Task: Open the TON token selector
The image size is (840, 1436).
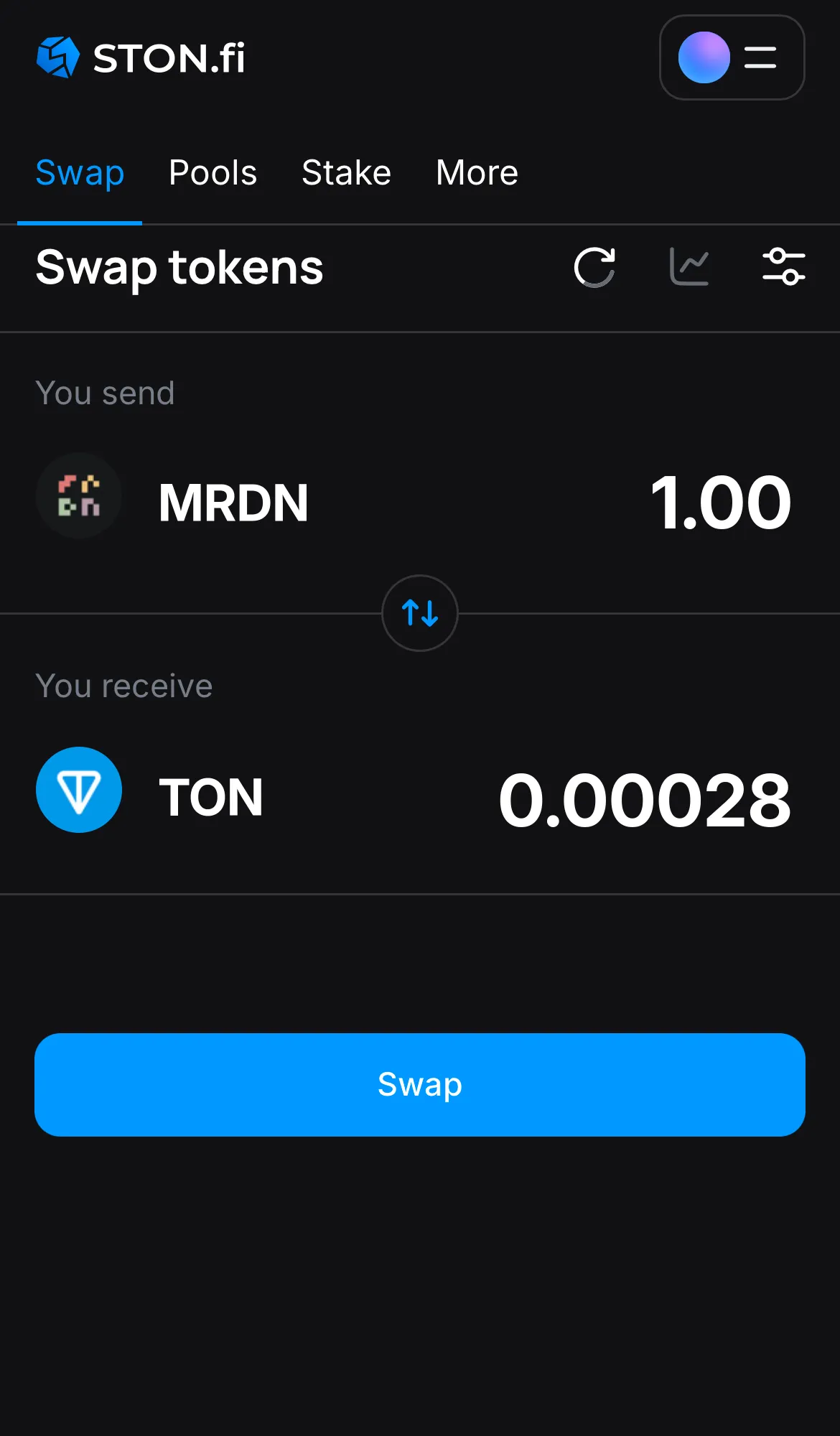Action: click(212, 796)
